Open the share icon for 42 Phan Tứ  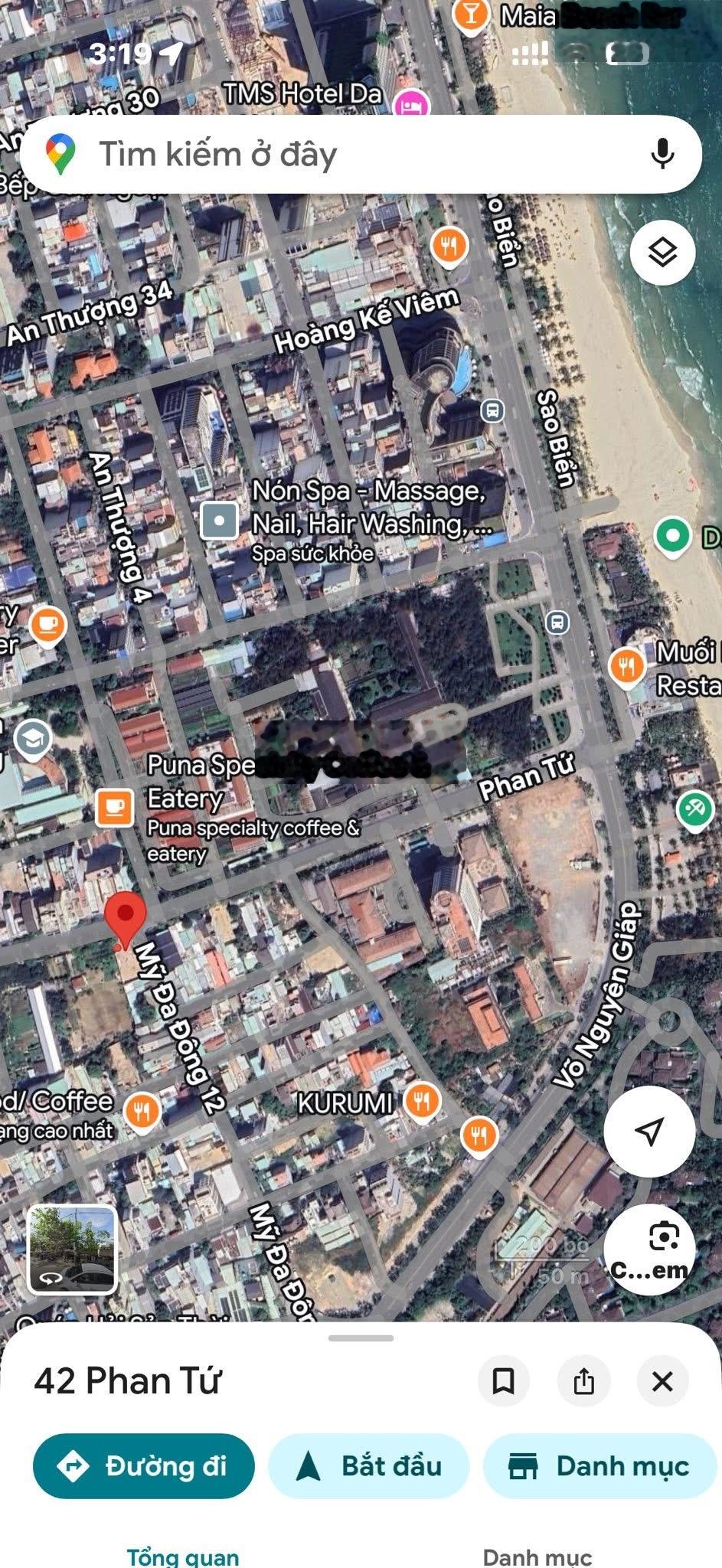tap(584, 1380)
